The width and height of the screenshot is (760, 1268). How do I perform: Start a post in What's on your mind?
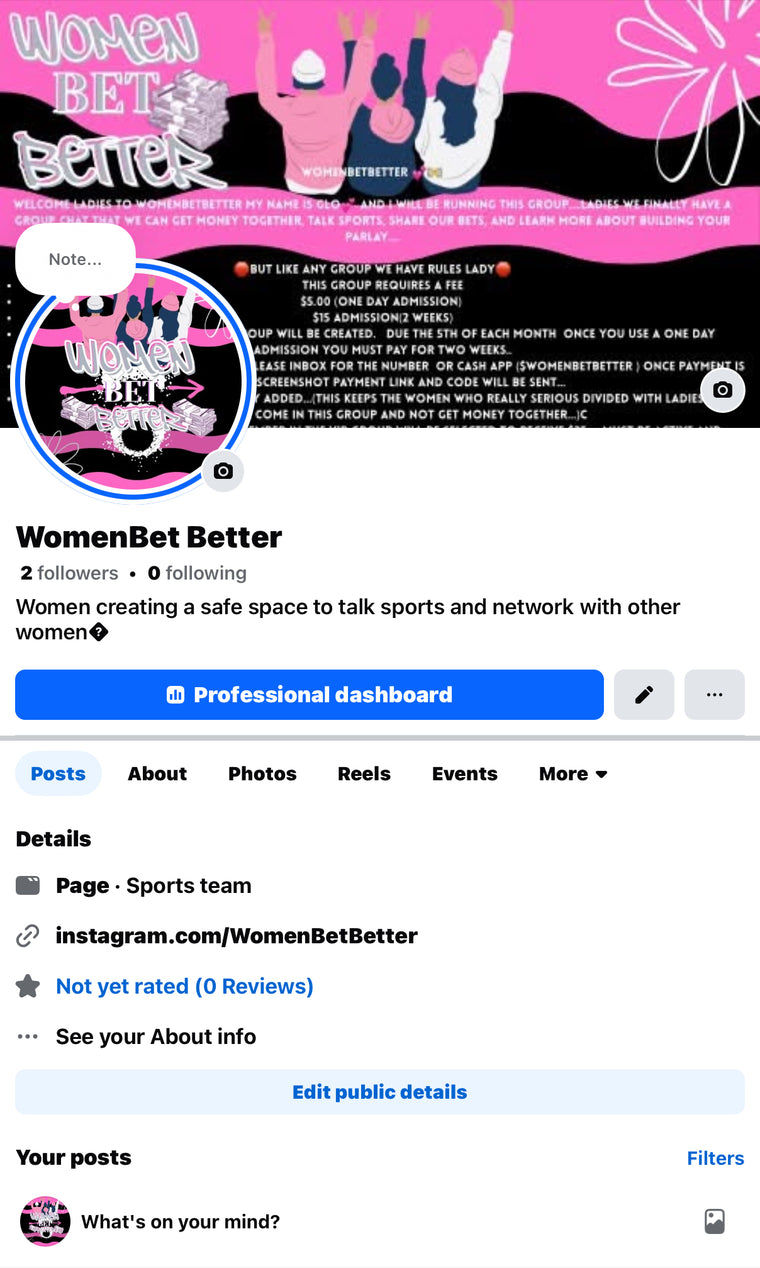180,1222
